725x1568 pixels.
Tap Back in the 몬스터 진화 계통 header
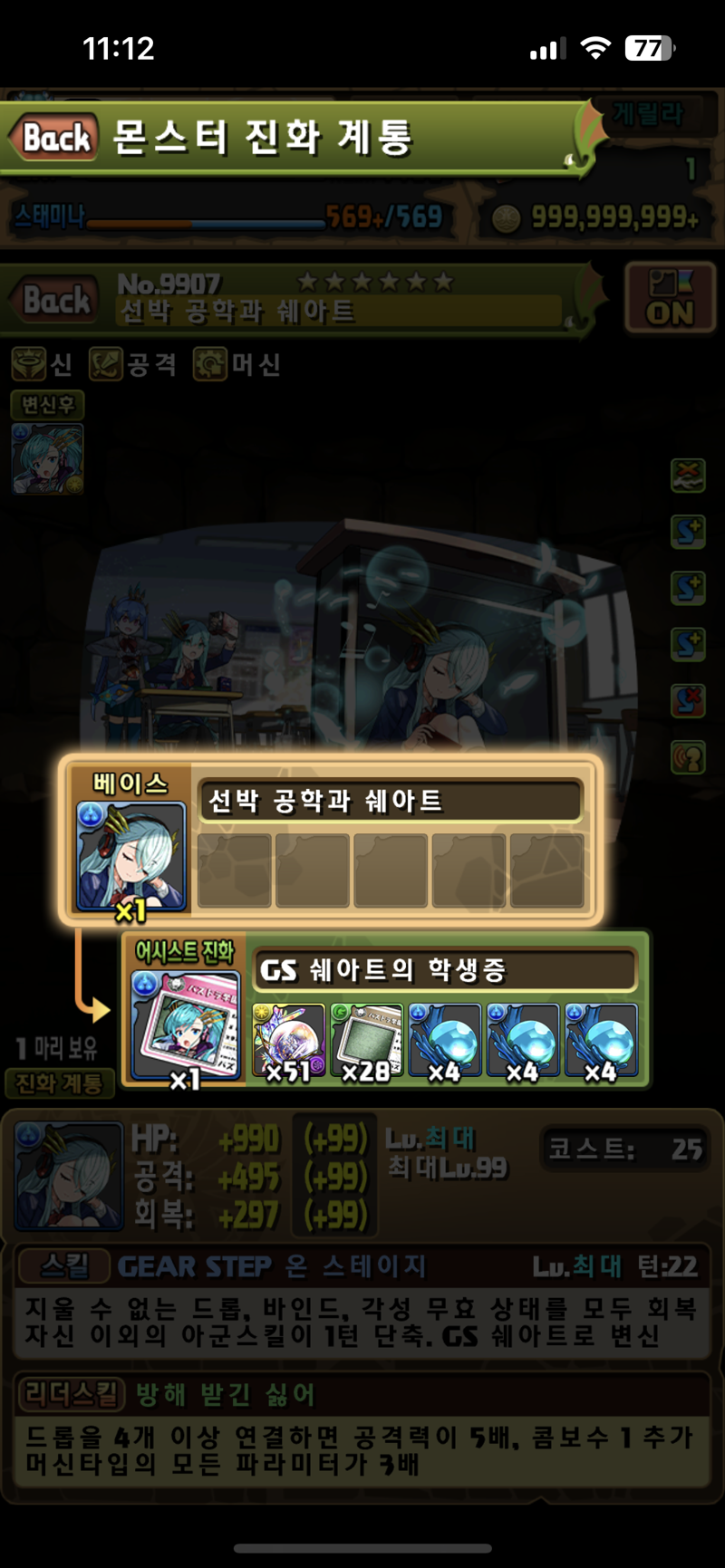53,139
